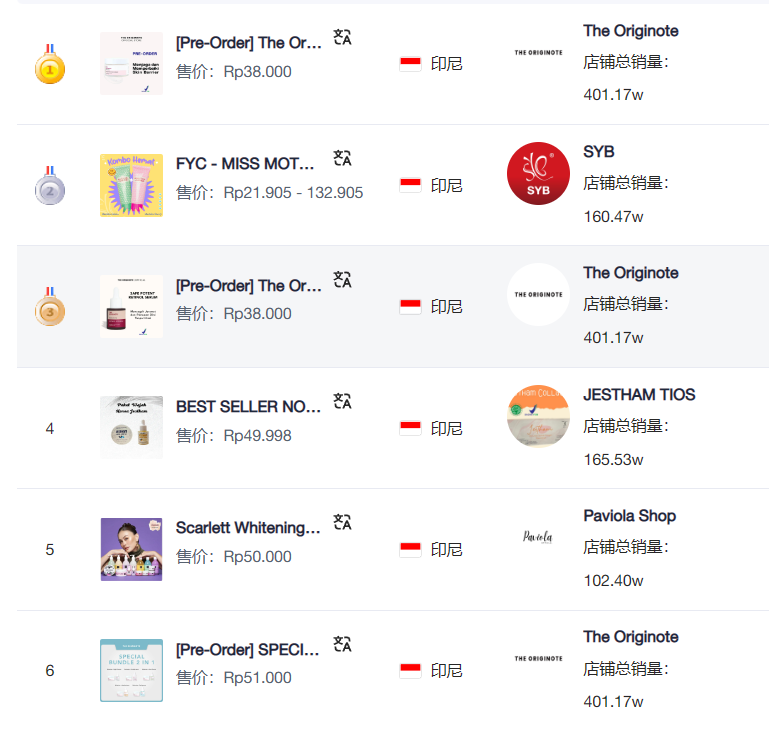Viewport: 769px width, 729px height.
Task: Translate the BEST SELLER NO product title
Action: [x=343, y=402]
